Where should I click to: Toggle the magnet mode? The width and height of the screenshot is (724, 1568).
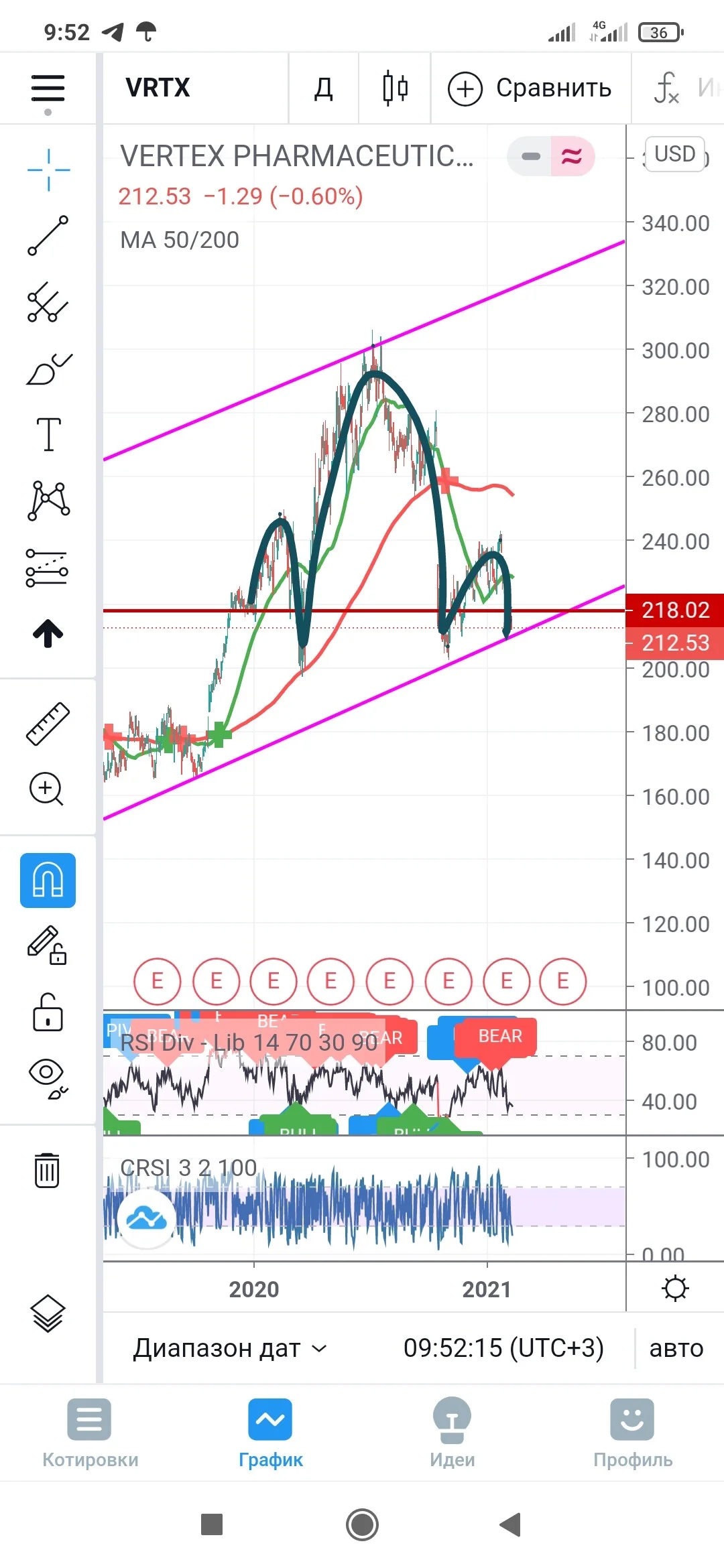click(x=48, y=880)
